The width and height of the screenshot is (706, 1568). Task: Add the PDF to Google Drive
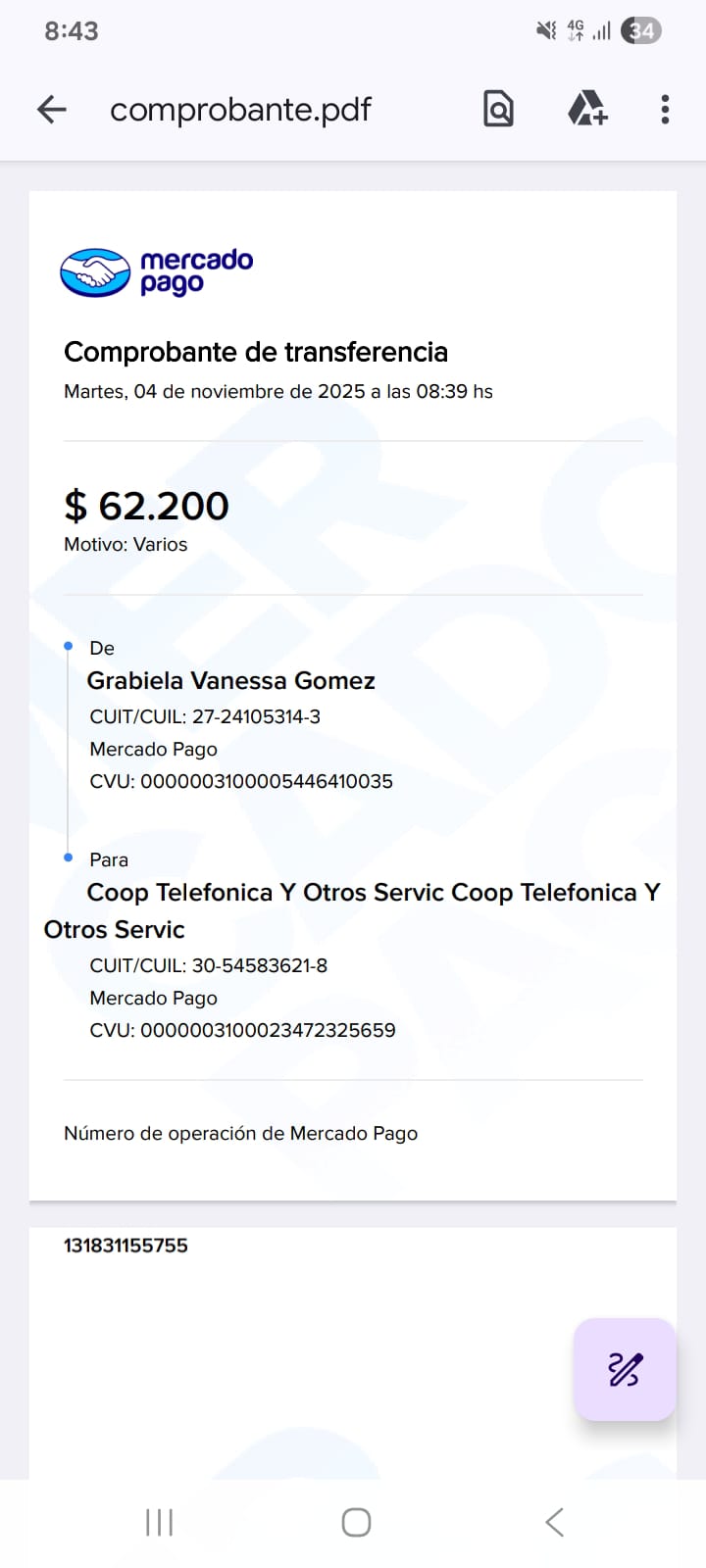tap(587, 109)
